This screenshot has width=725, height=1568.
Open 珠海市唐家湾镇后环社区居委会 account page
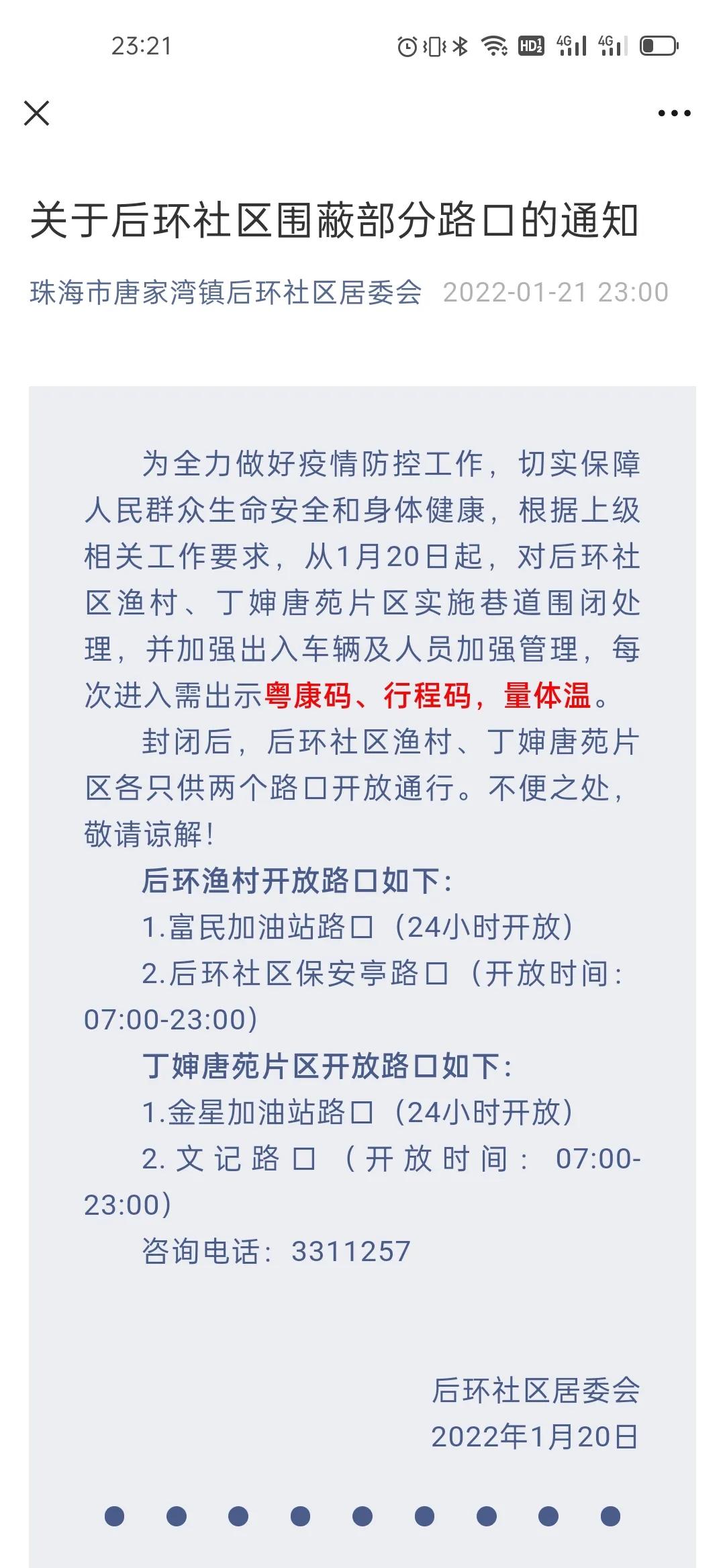pyautogui.click(x=226, y=293)
